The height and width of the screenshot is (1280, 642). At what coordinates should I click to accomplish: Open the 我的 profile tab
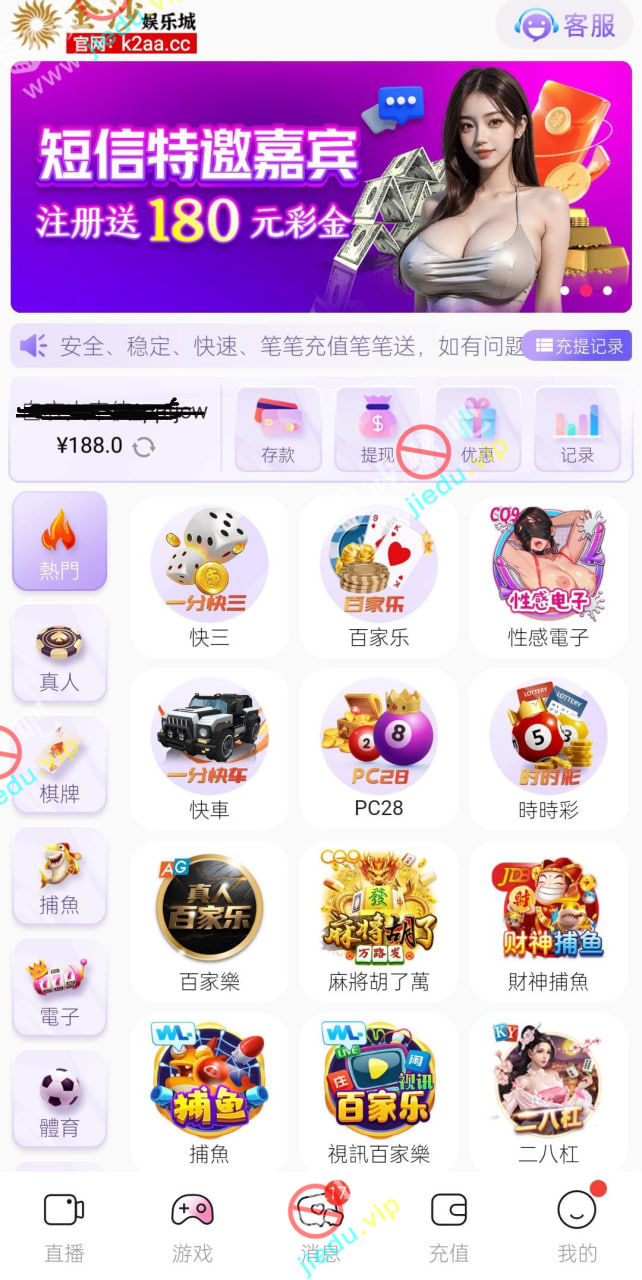click(x=577, y=1225)
